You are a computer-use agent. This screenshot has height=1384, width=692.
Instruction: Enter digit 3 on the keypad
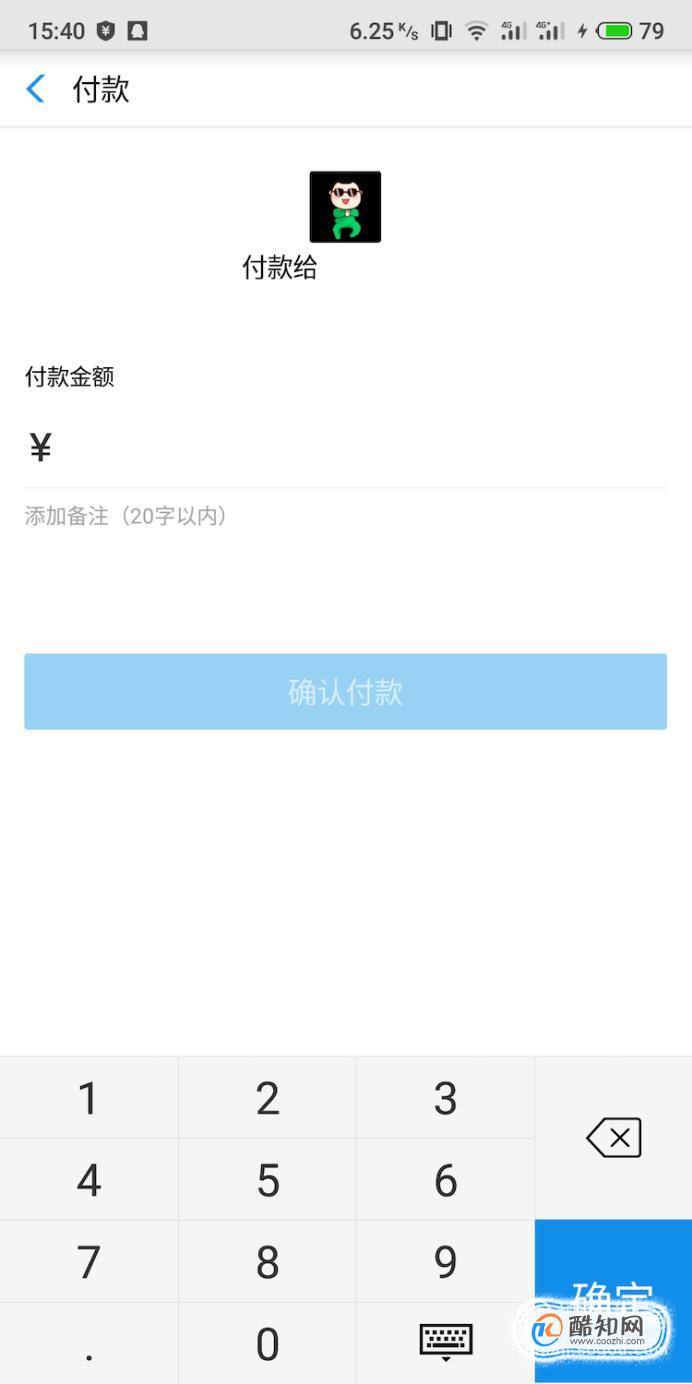click(445, 1098)
